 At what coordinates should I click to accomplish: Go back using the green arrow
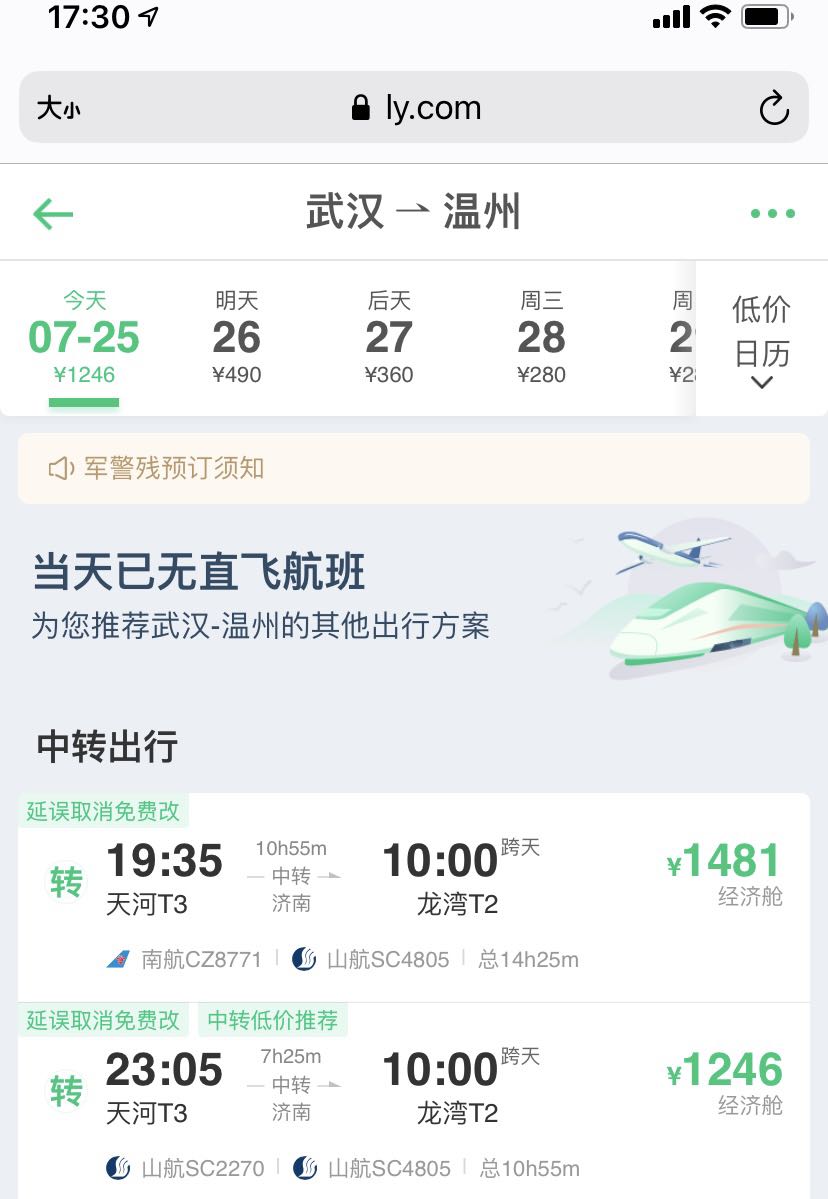[53, 213]
